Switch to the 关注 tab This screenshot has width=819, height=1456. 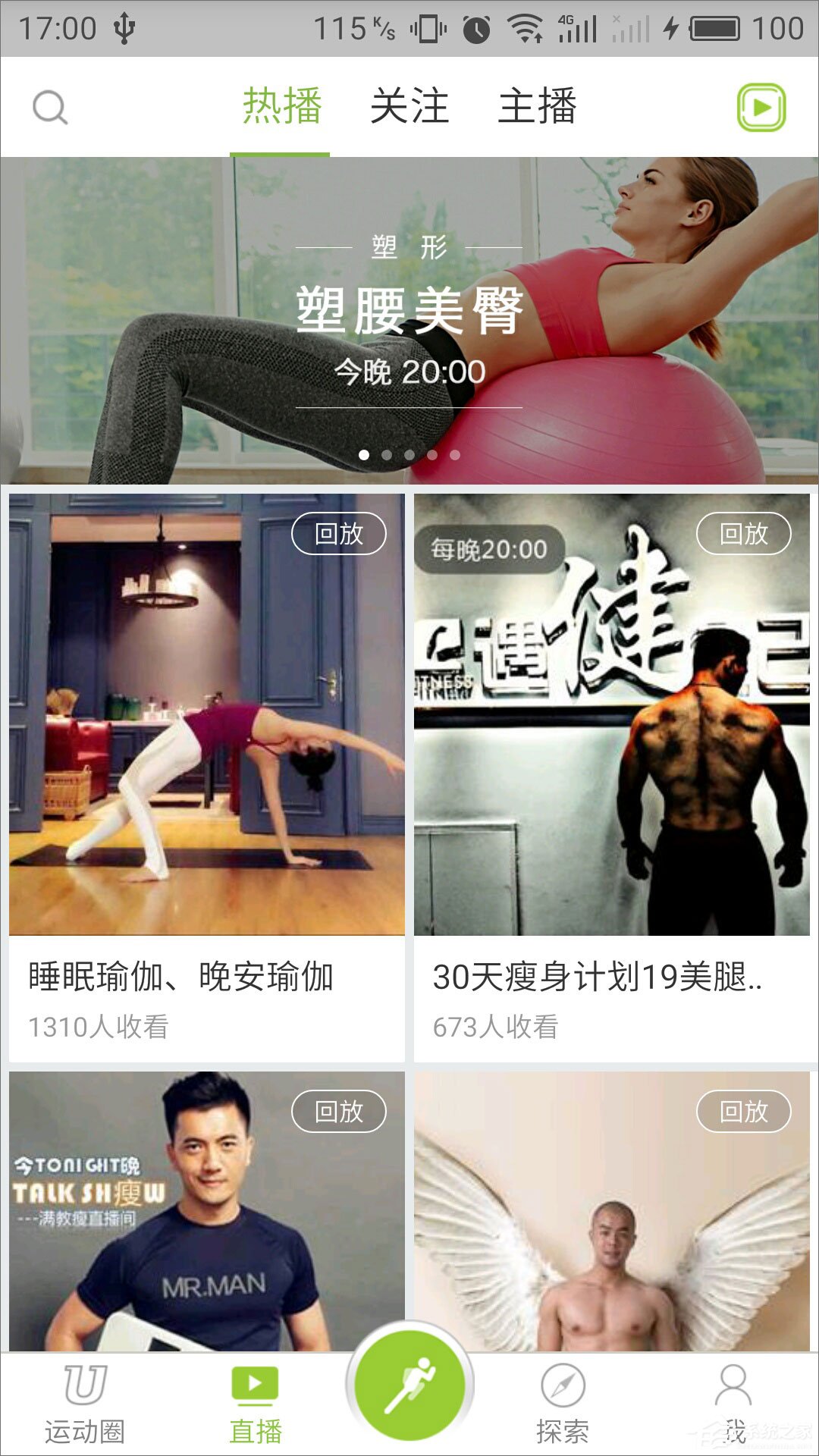click(x=409, y=106)
